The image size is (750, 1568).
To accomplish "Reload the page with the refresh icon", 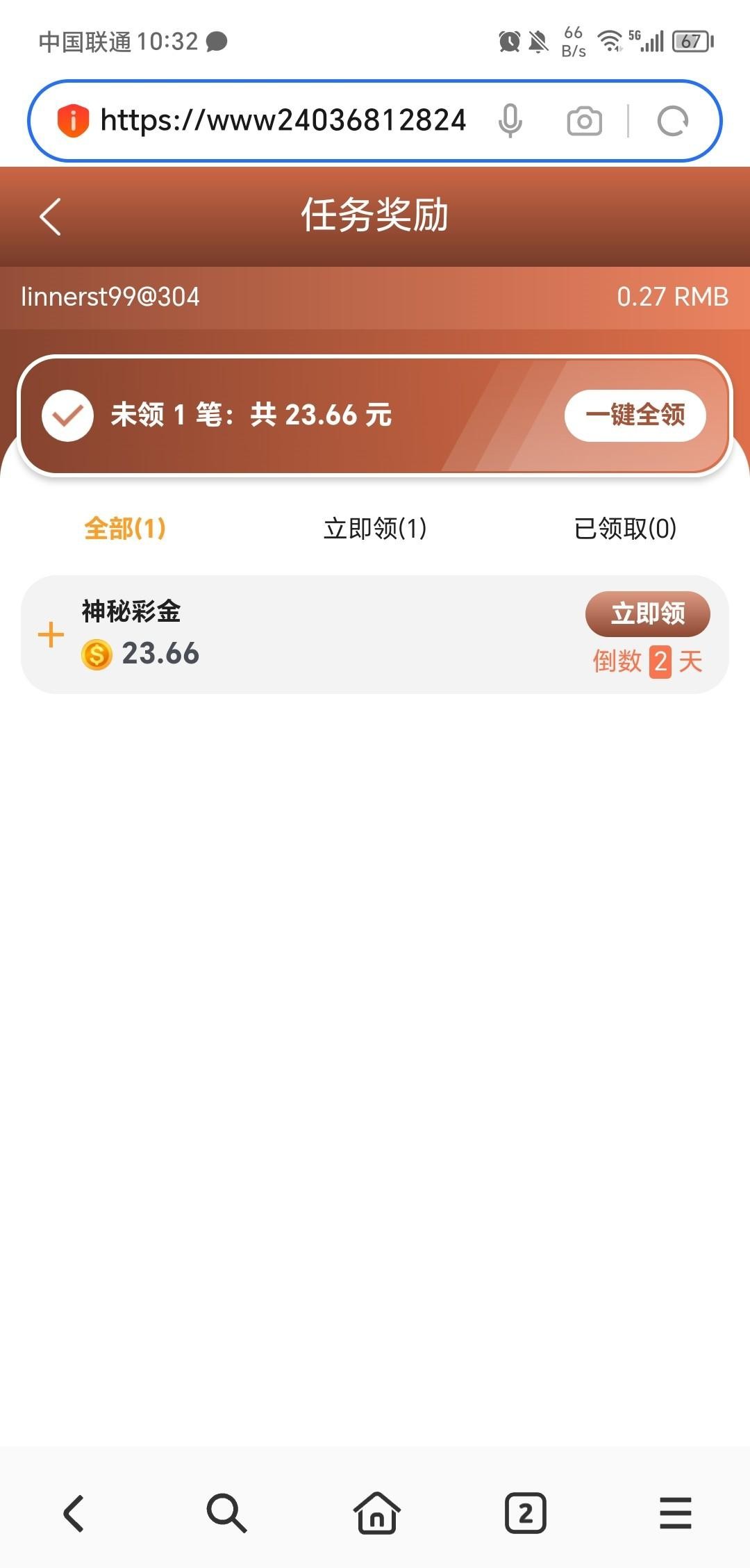I will (x=672, y=121).
